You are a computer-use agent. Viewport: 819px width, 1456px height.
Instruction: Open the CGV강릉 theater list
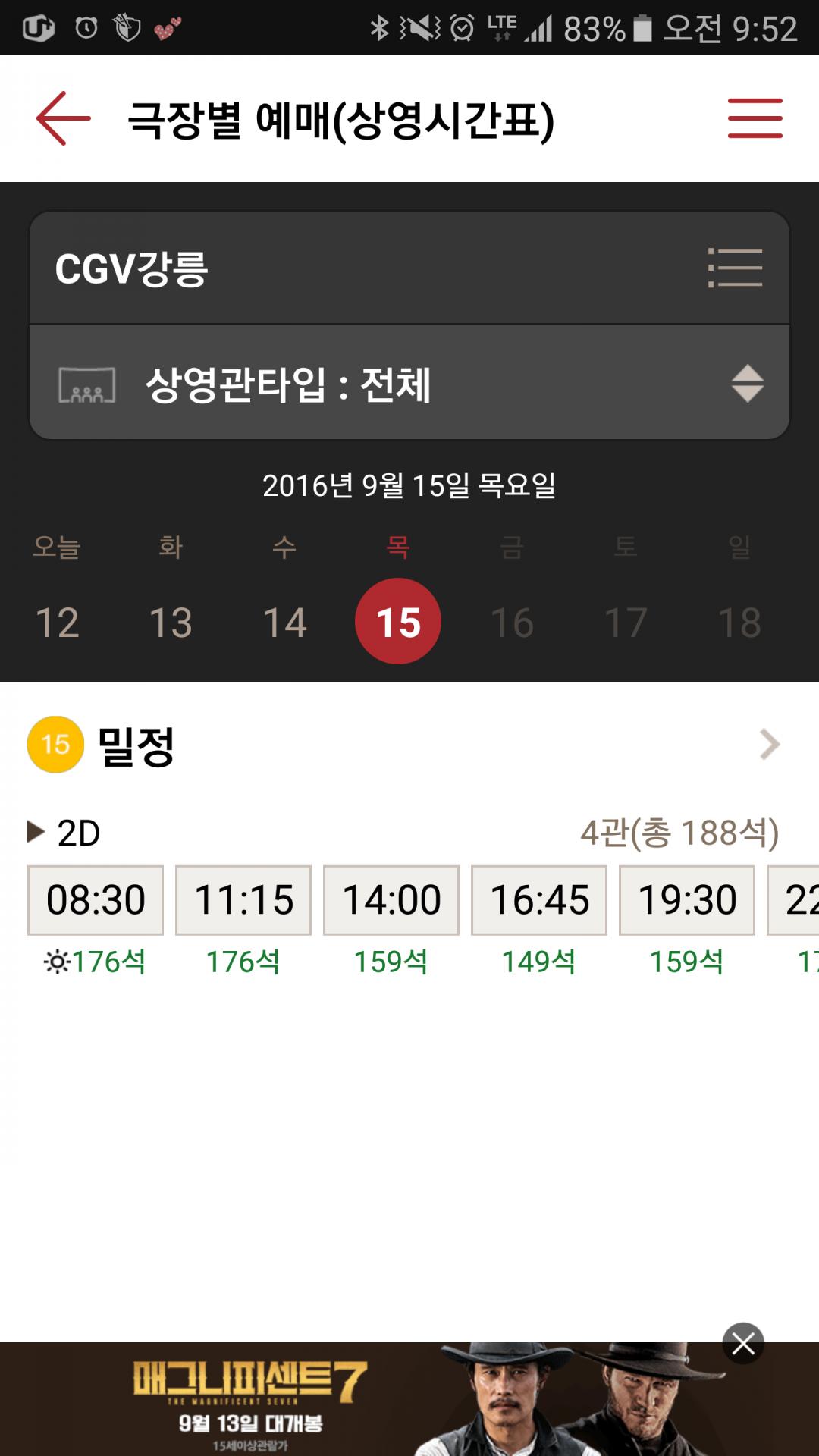734,268
